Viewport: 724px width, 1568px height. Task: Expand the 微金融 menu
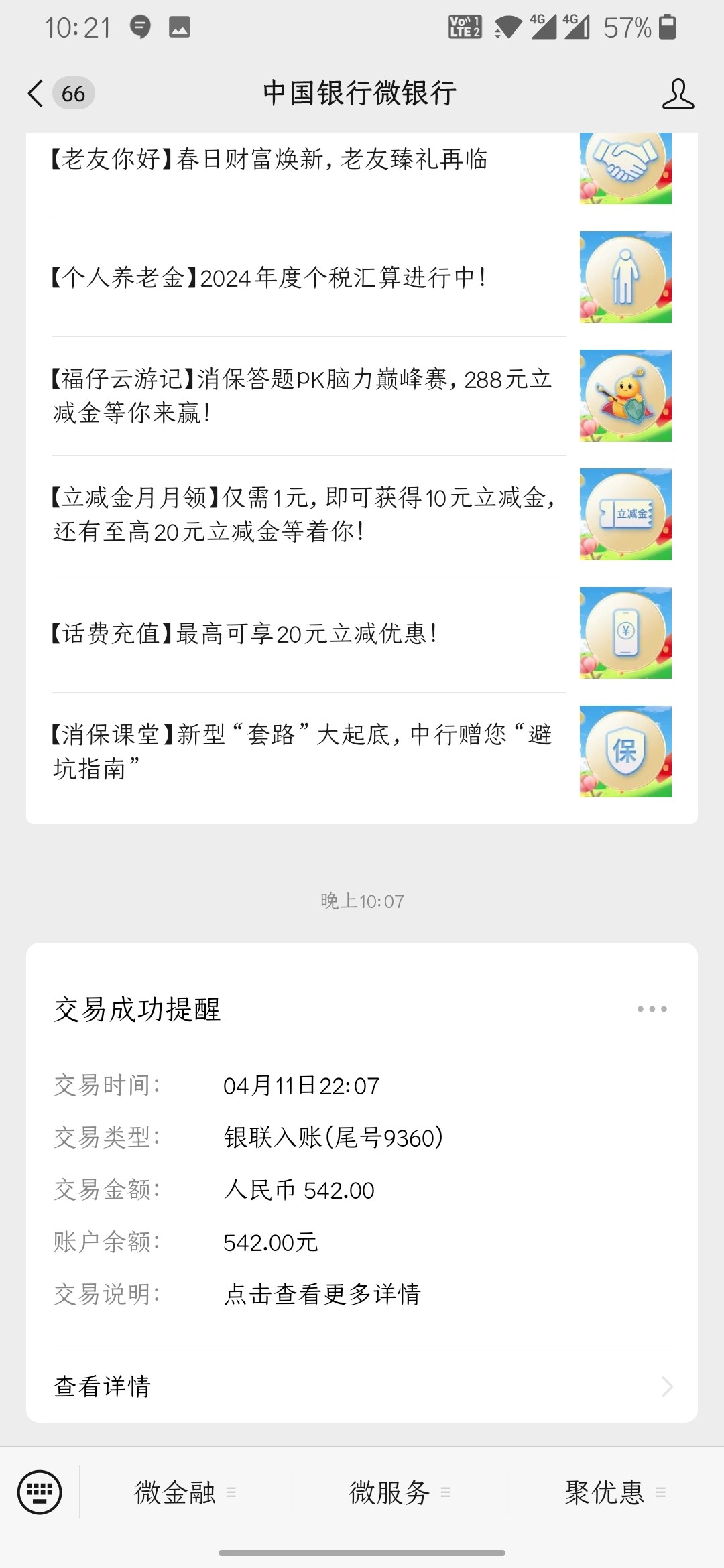[186, 1492]
